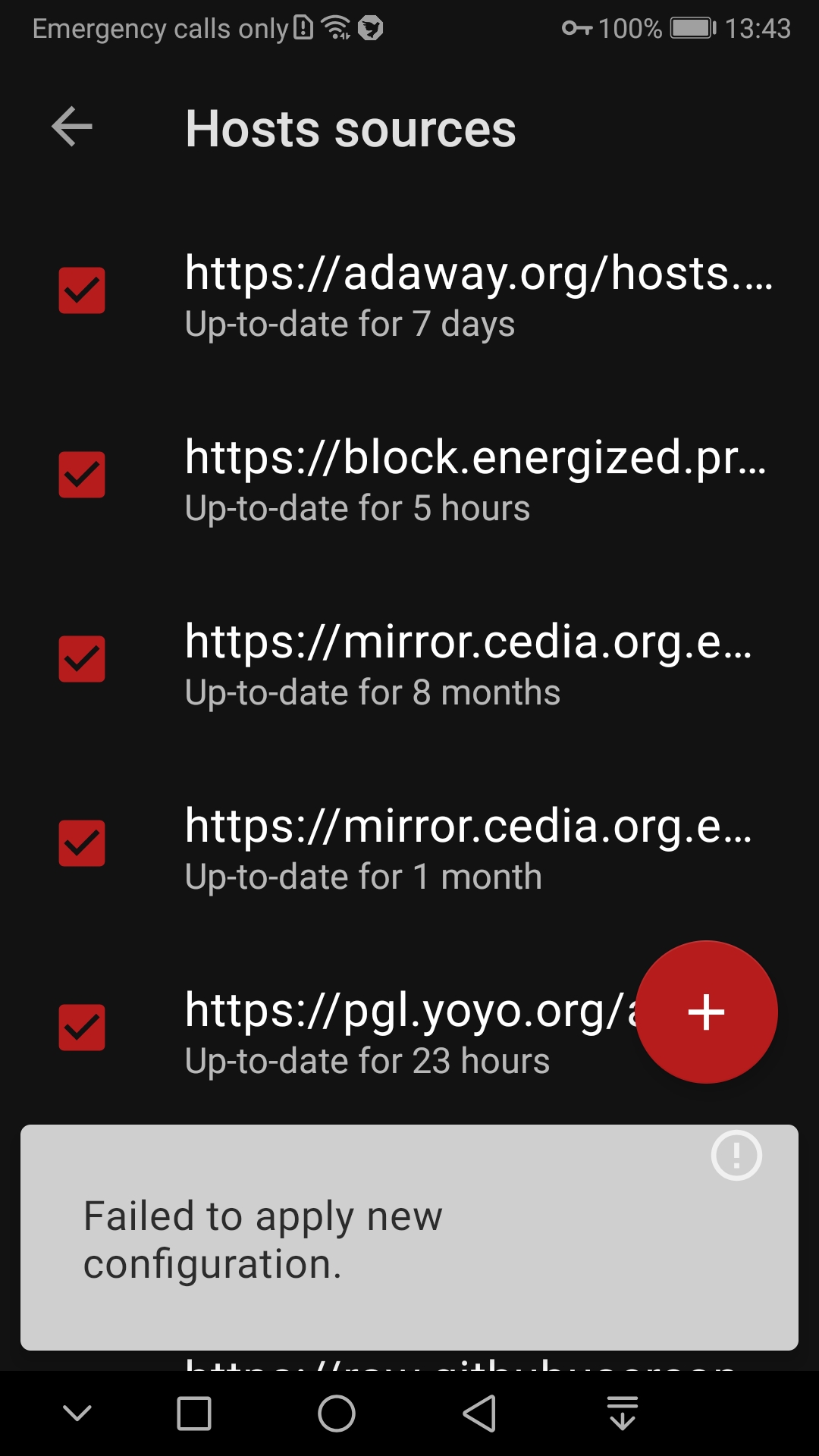The image size is (819, 1456).
Task: Disable mirror.cedia source updated 8 months
Action: [82, 659]
